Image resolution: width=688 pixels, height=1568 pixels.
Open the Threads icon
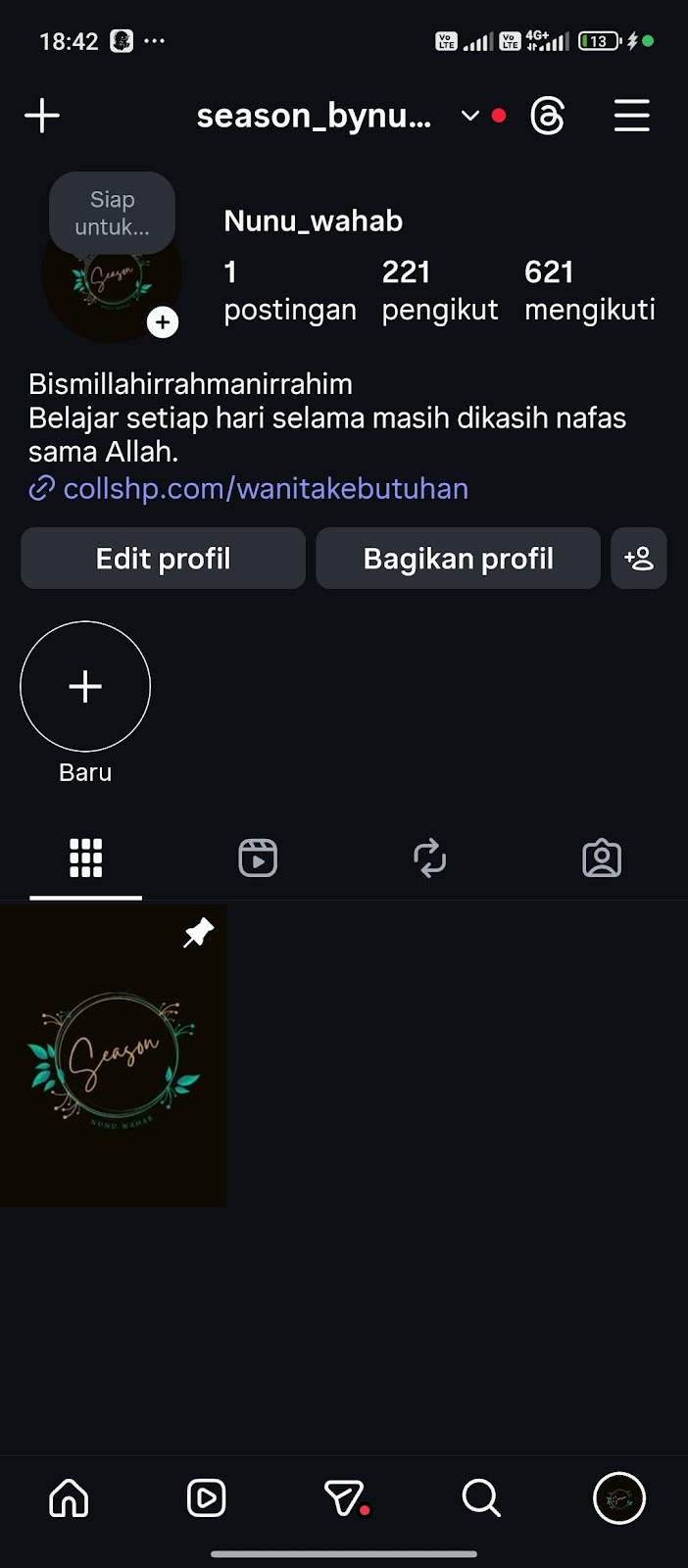coord(547,116)
